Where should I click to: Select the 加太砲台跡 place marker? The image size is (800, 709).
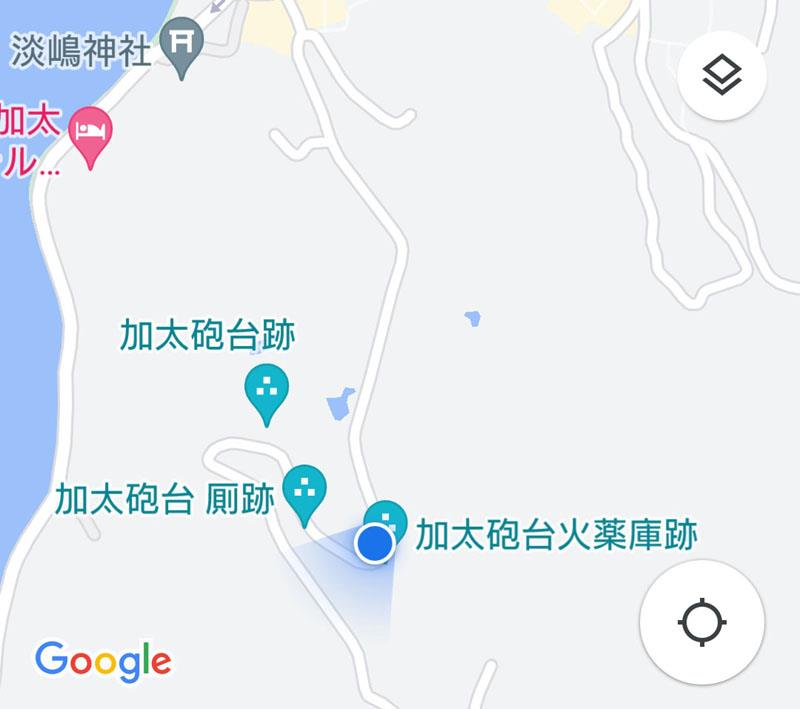click(266, 389)
